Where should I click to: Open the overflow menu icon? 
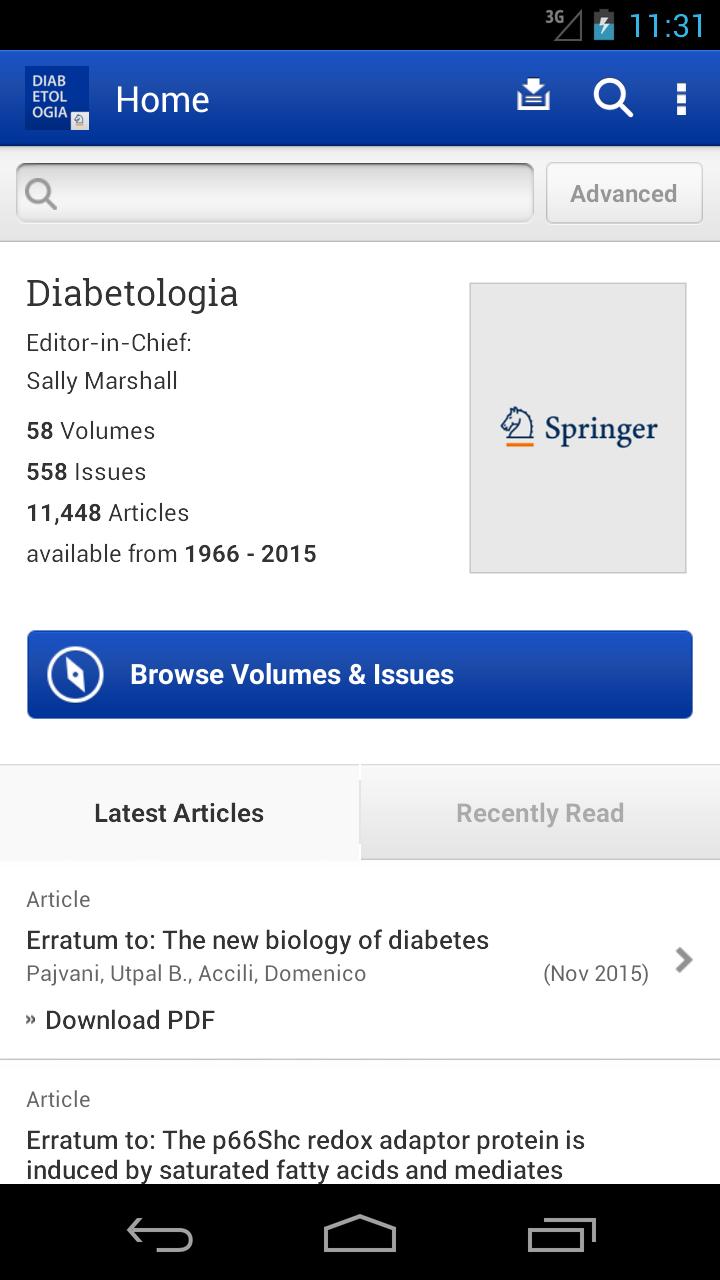coord(681,97)
